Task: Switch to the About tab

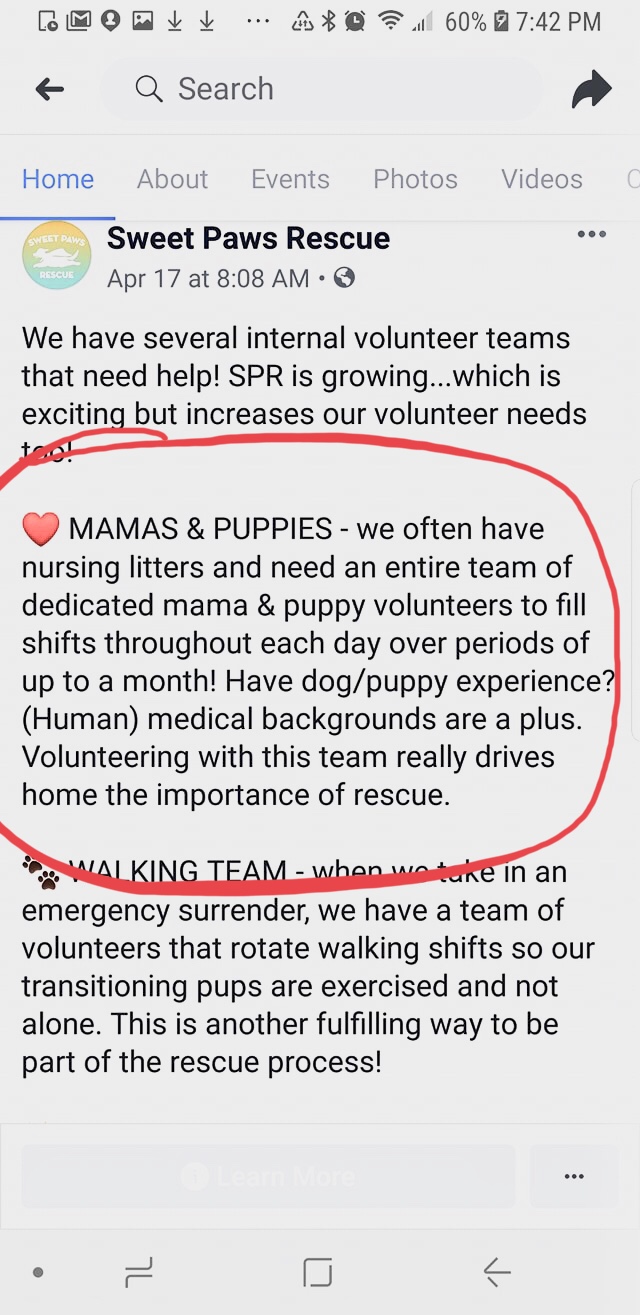Action: point(172,179)
